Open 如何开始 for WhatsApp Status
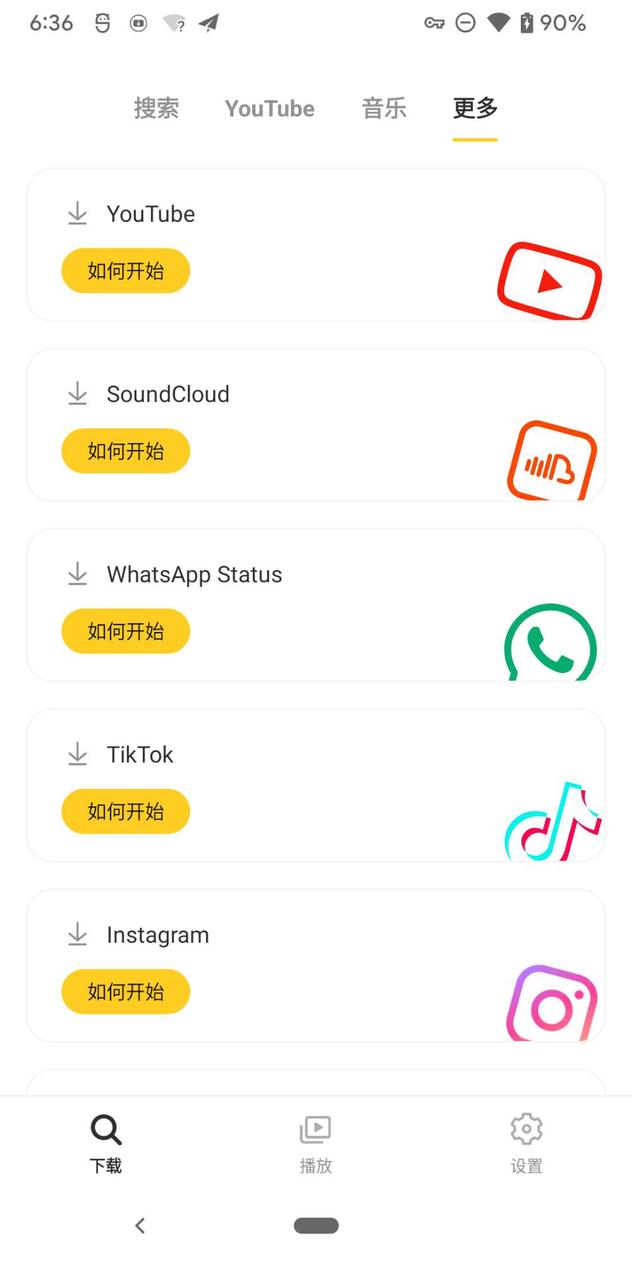 point(126,631)
